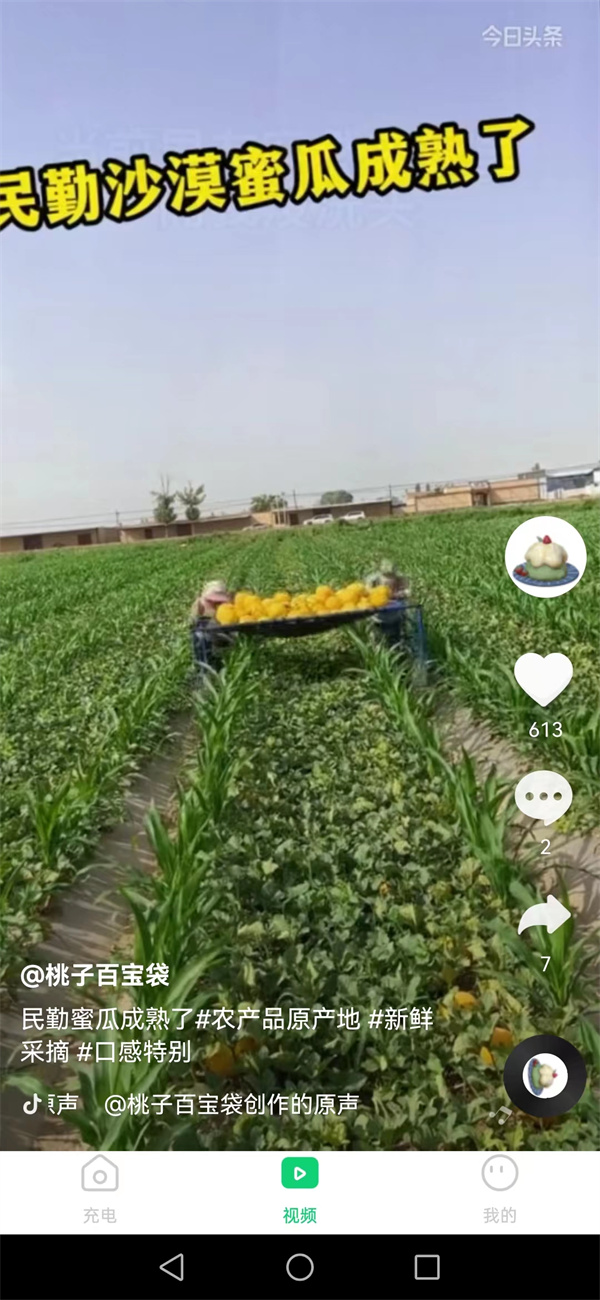600x1300 pixels.
Task: Open the original sound by 桃子百宝袋
Action: 231,1104
